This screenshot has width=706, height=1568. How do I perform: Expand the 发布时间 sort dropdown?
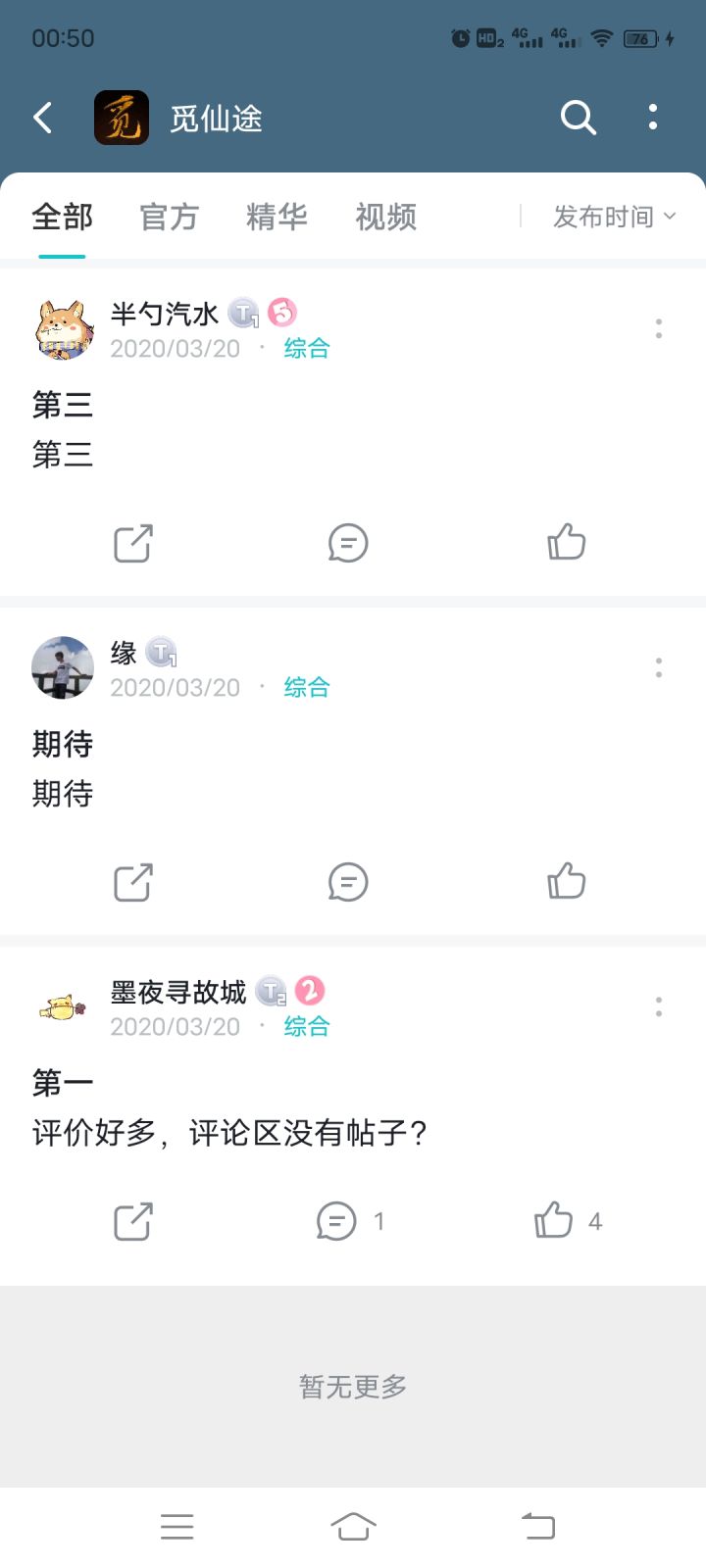615,217
